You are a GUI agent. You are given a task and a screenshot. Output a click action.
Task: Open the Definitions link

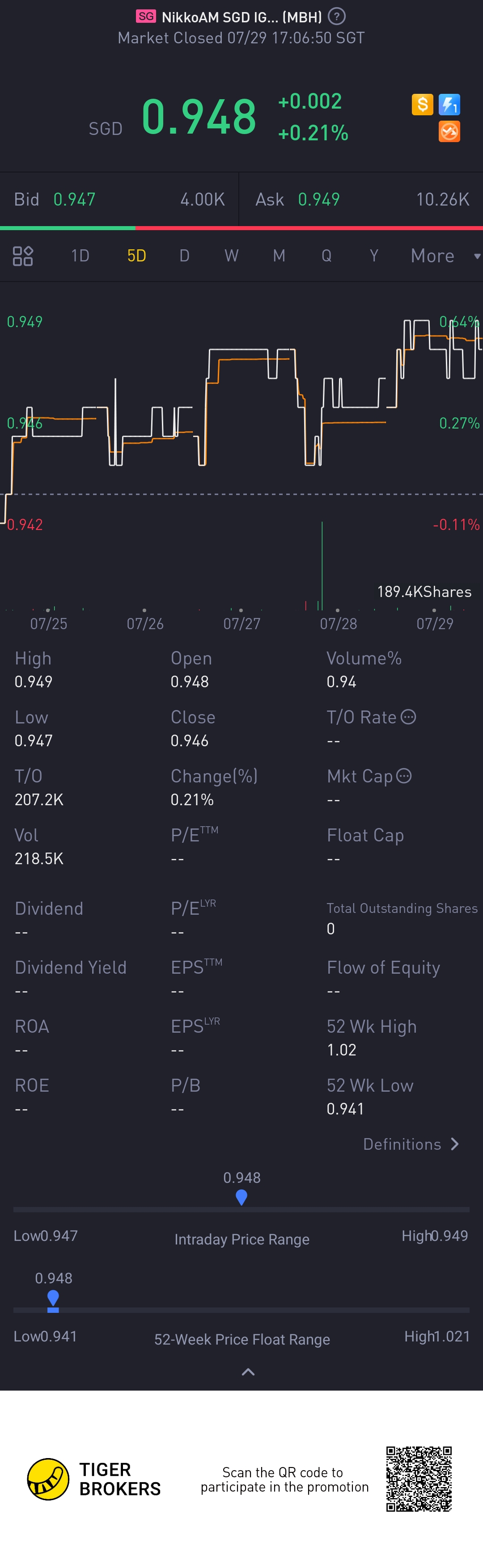411,1144
